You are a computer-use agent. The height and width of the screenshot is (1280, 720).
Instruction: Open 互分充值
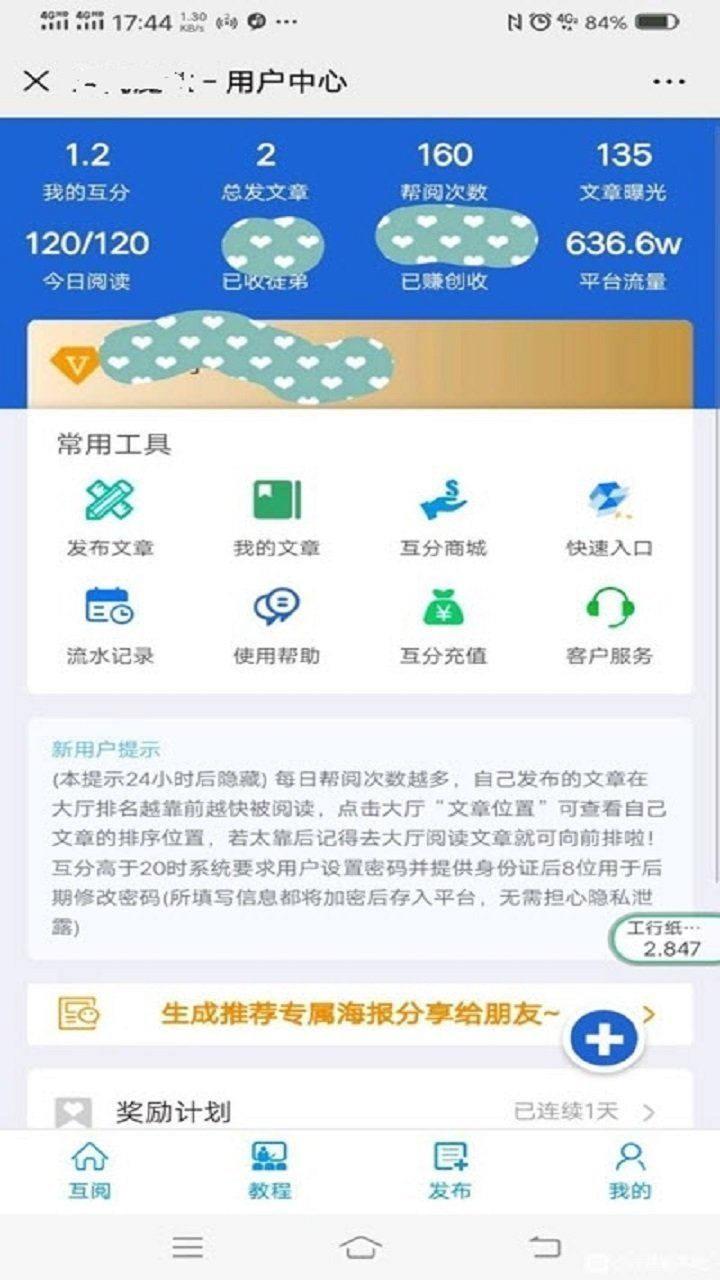[443, 626]
